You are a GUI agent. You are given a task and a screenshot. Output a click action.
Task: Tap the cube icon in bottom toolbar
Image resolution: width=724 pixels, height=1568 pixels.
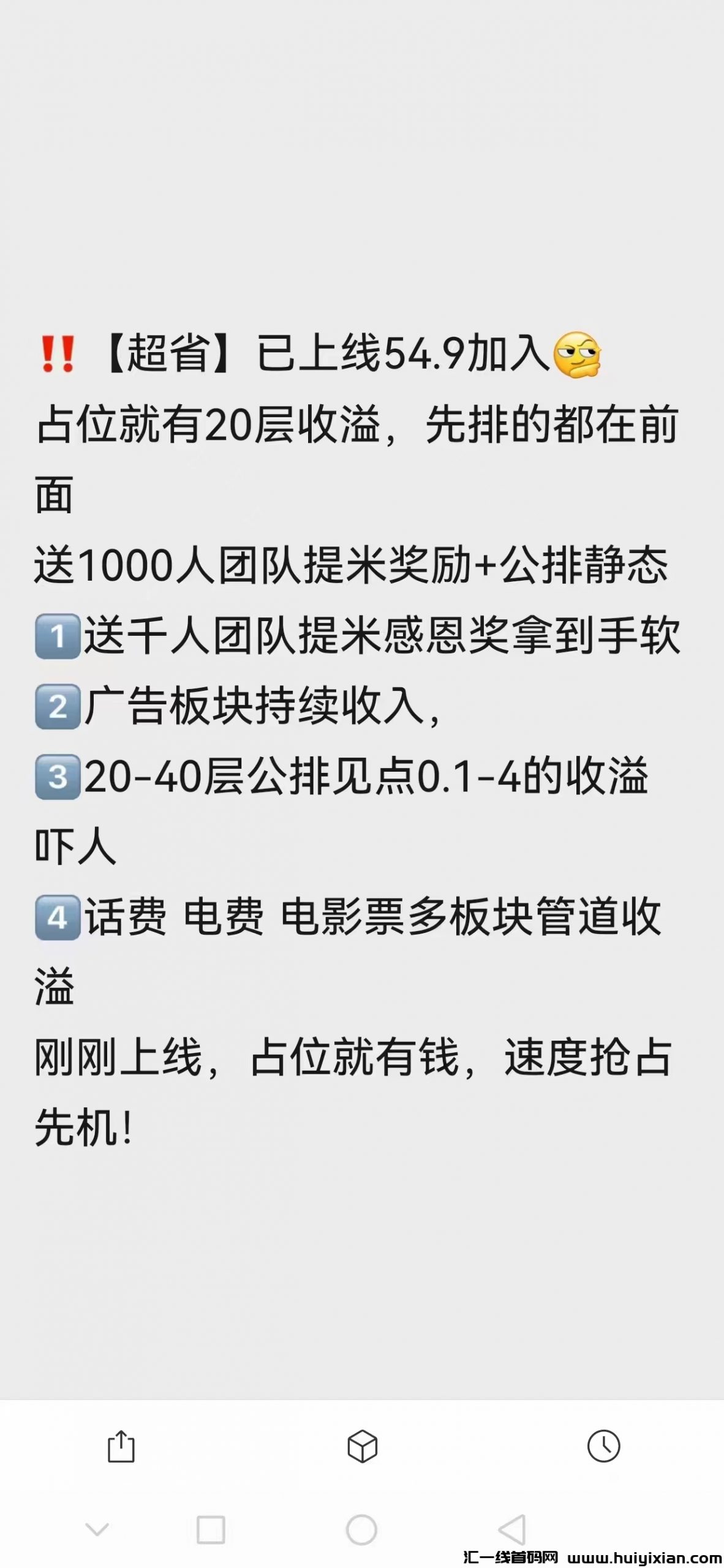(362, 1447)
